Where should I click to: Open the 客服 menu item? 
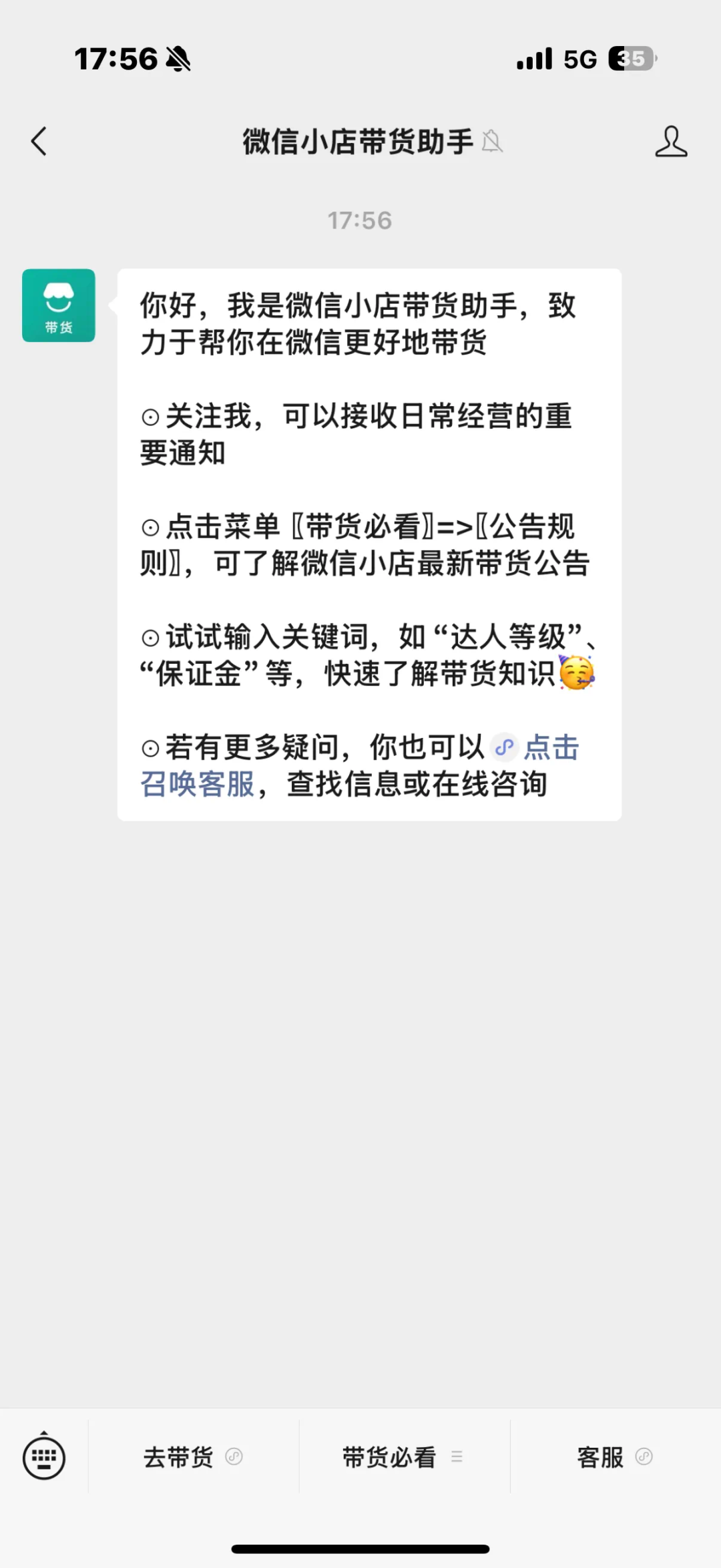[616, 1457]
